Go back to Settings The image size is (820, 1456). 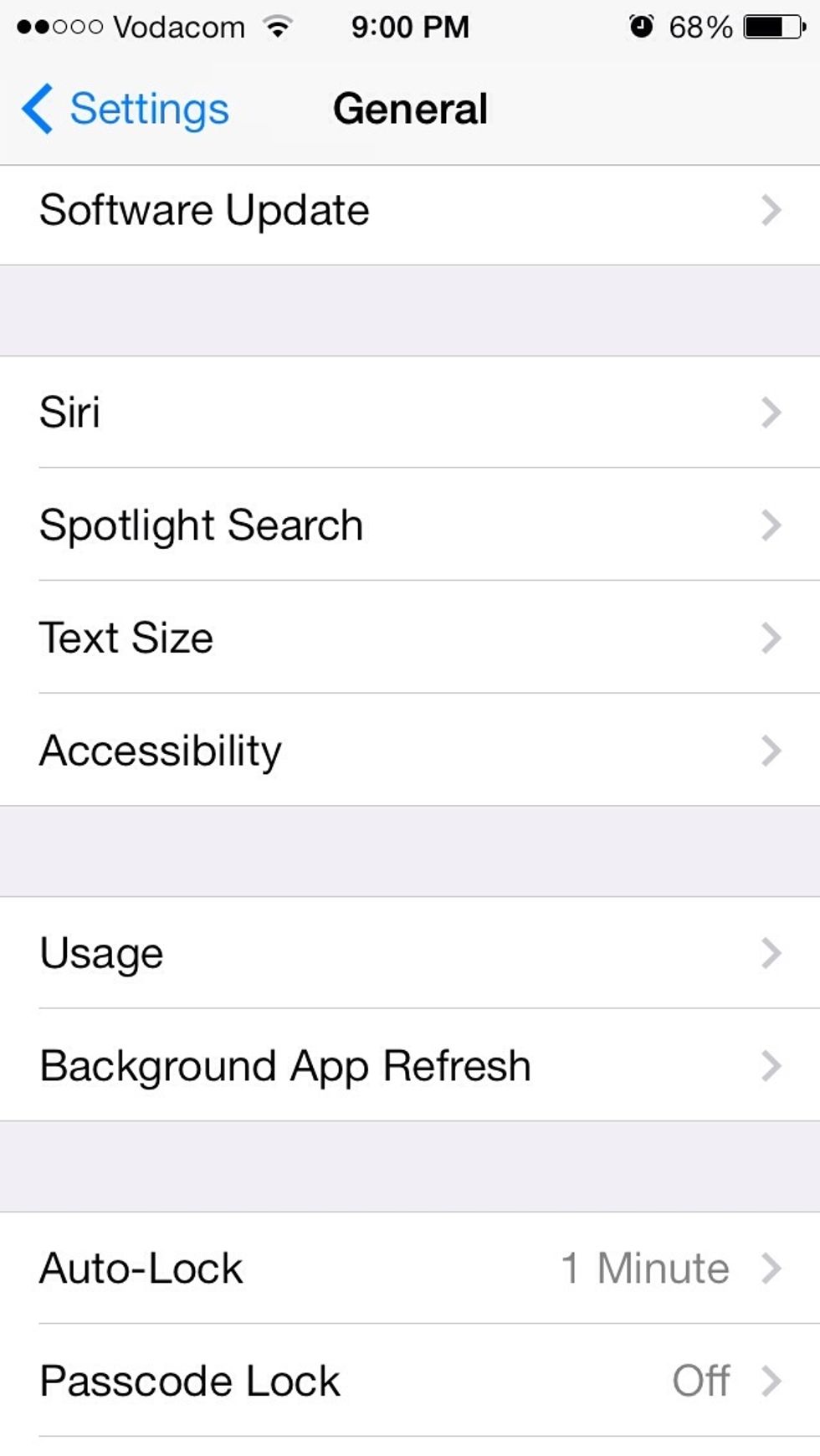(x=126, y=109)
